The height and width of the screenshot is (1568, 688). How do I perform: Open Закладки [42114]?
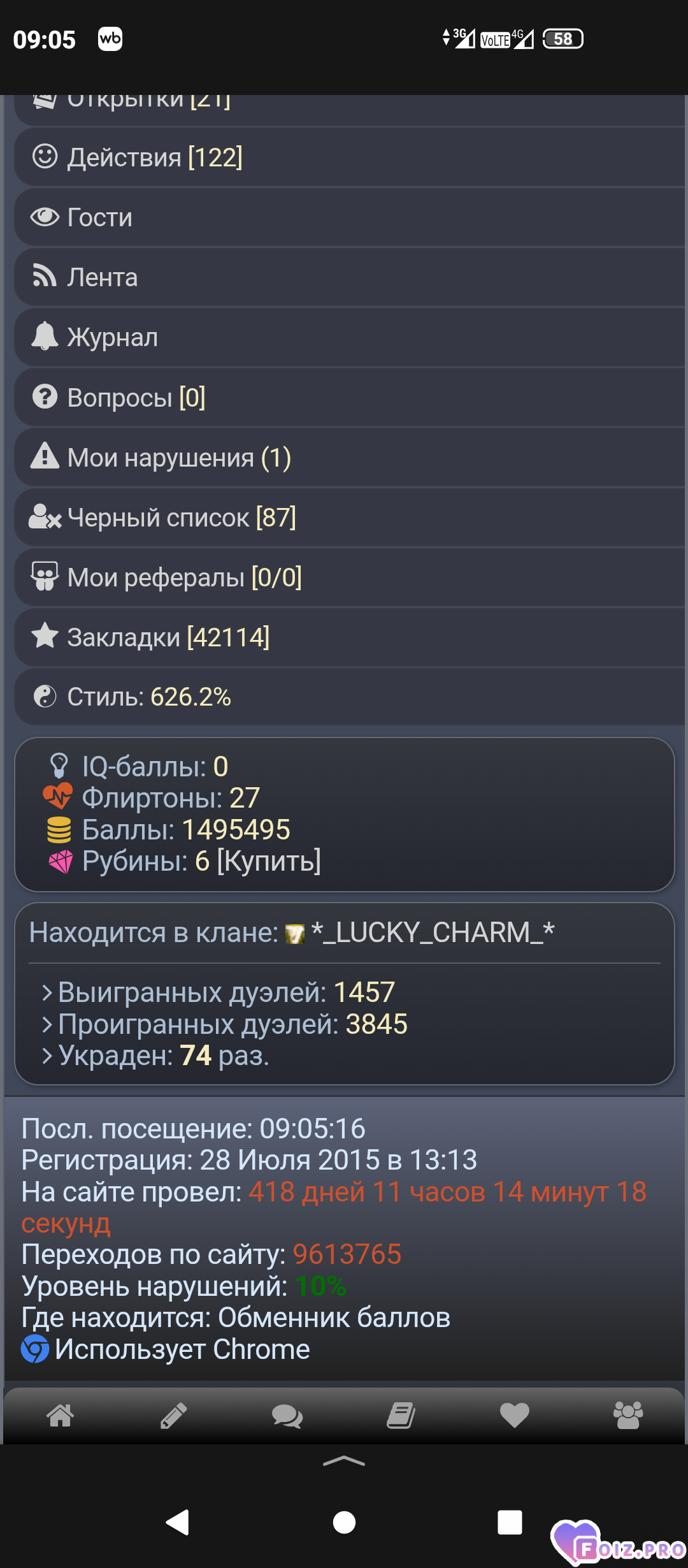point(168,637)
